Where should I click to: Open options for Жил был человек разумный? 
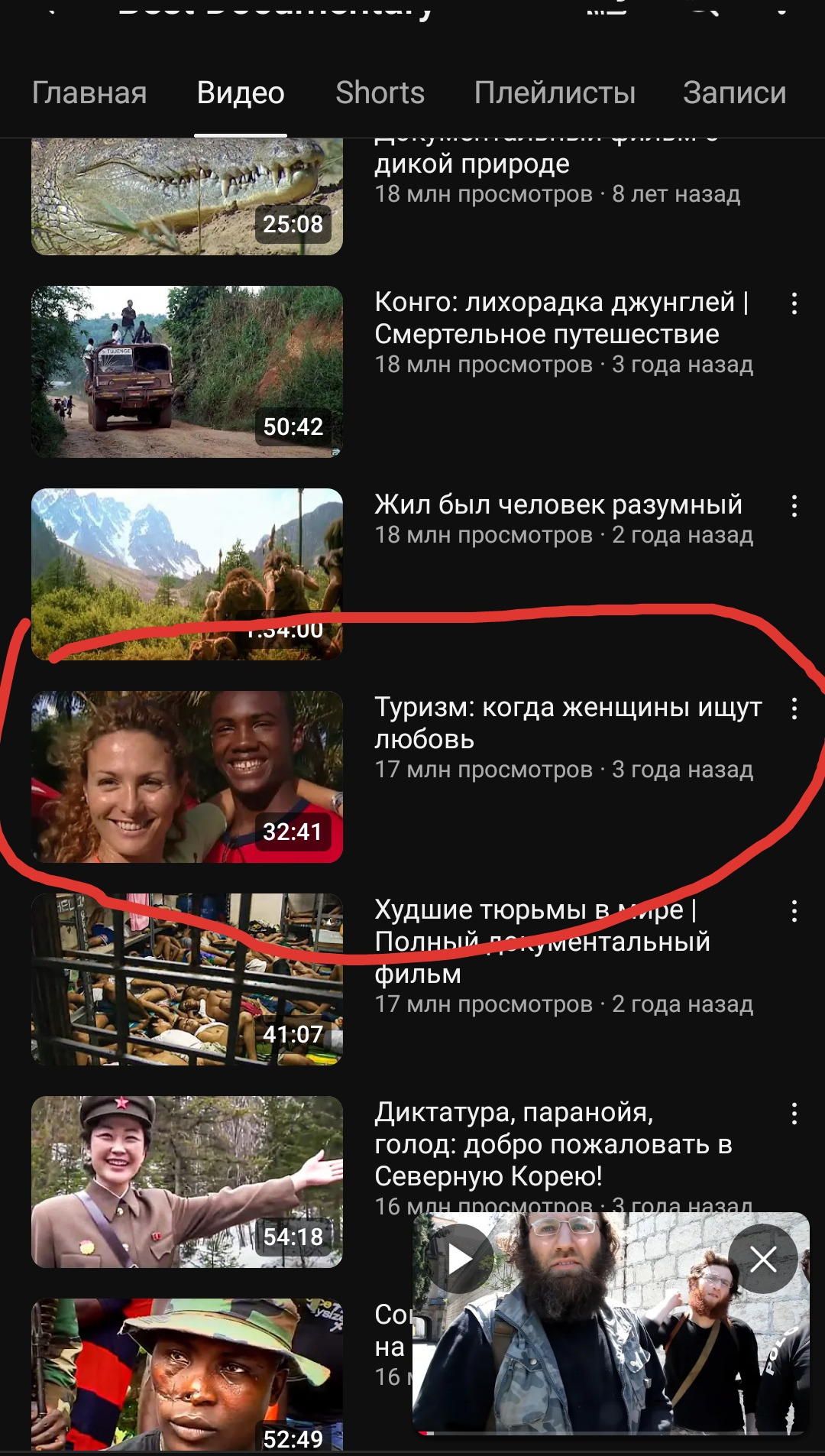point(794,506)
